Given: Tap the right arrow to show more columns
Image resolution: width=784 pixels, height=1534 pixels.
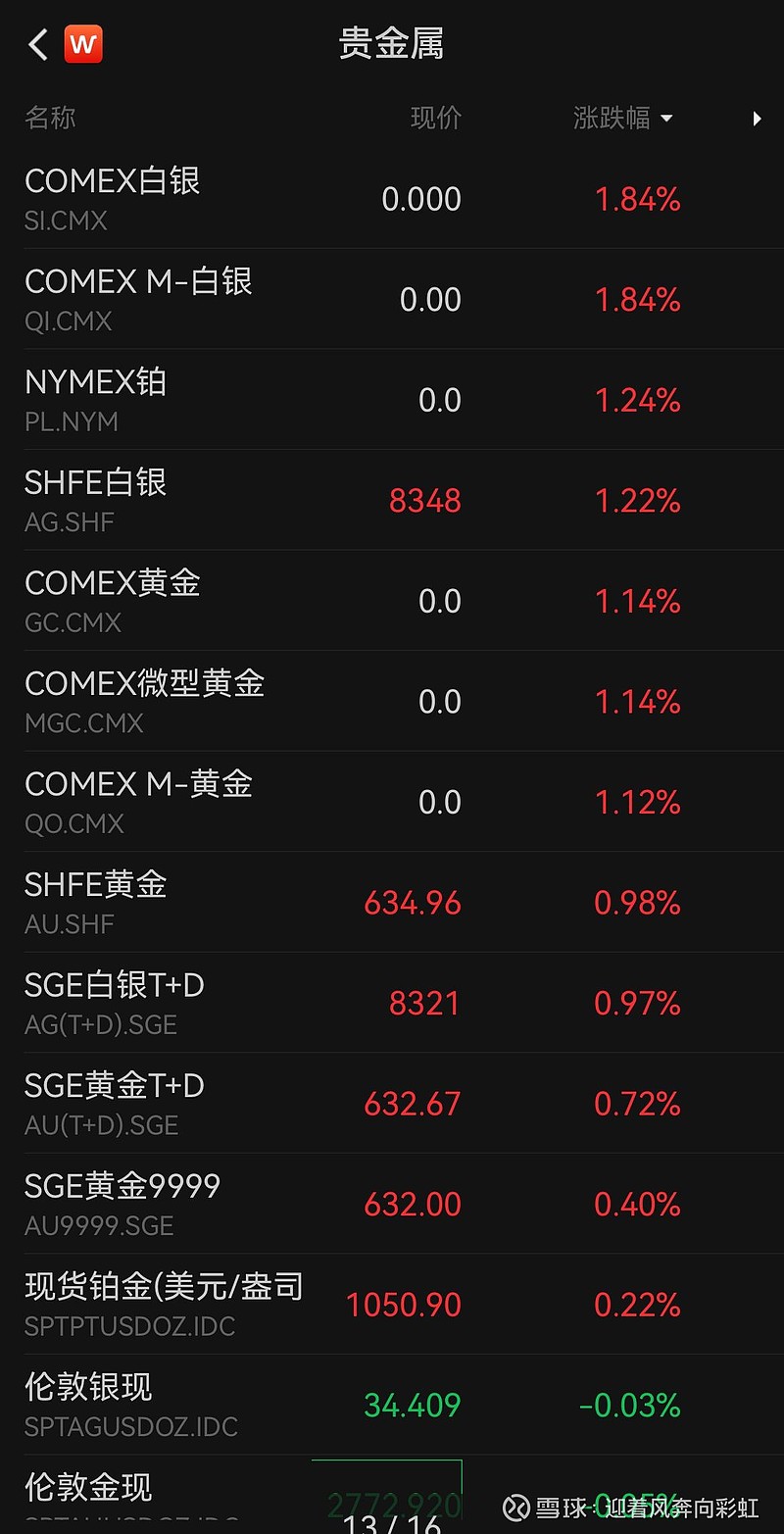Looking at the screenshot, I should (x=757, y=119).
